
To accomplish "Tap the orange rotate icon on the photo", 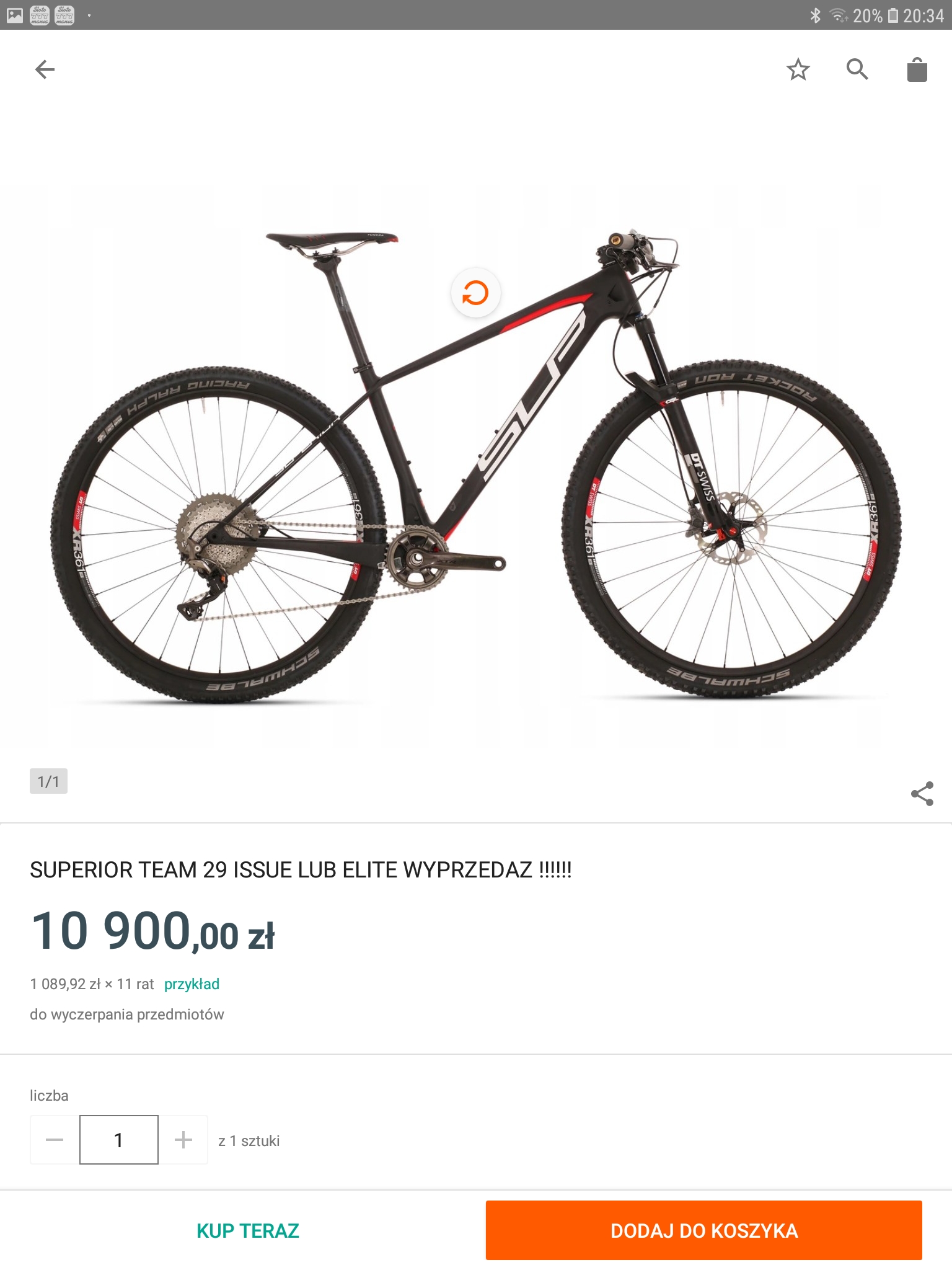I will (x=475, y=293).
